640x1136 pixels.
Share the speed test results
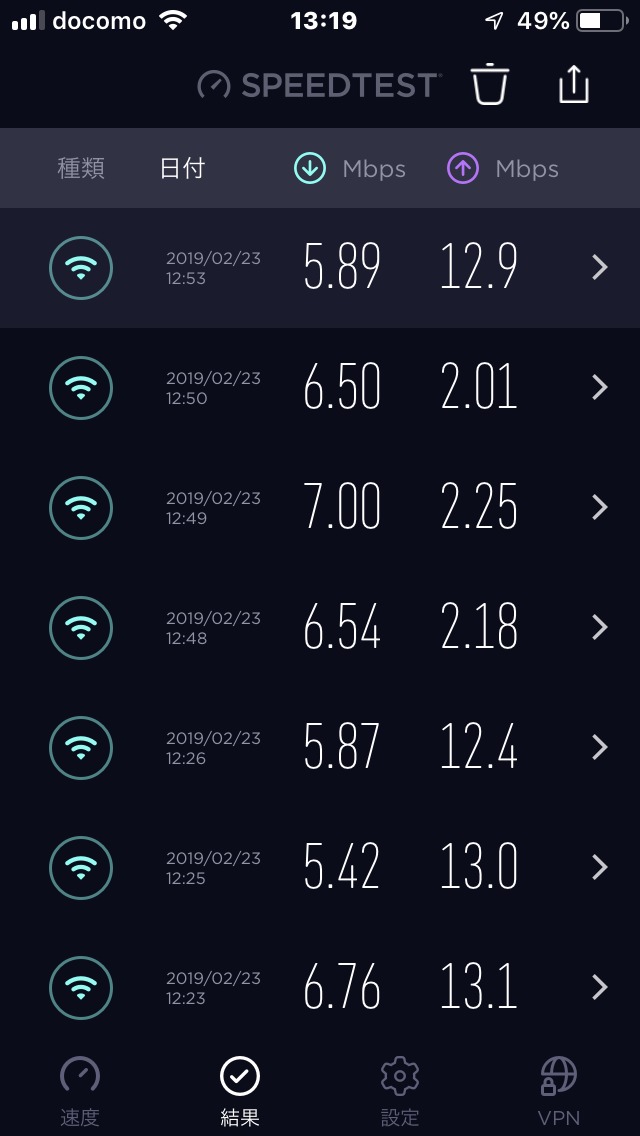coord(573,85)
